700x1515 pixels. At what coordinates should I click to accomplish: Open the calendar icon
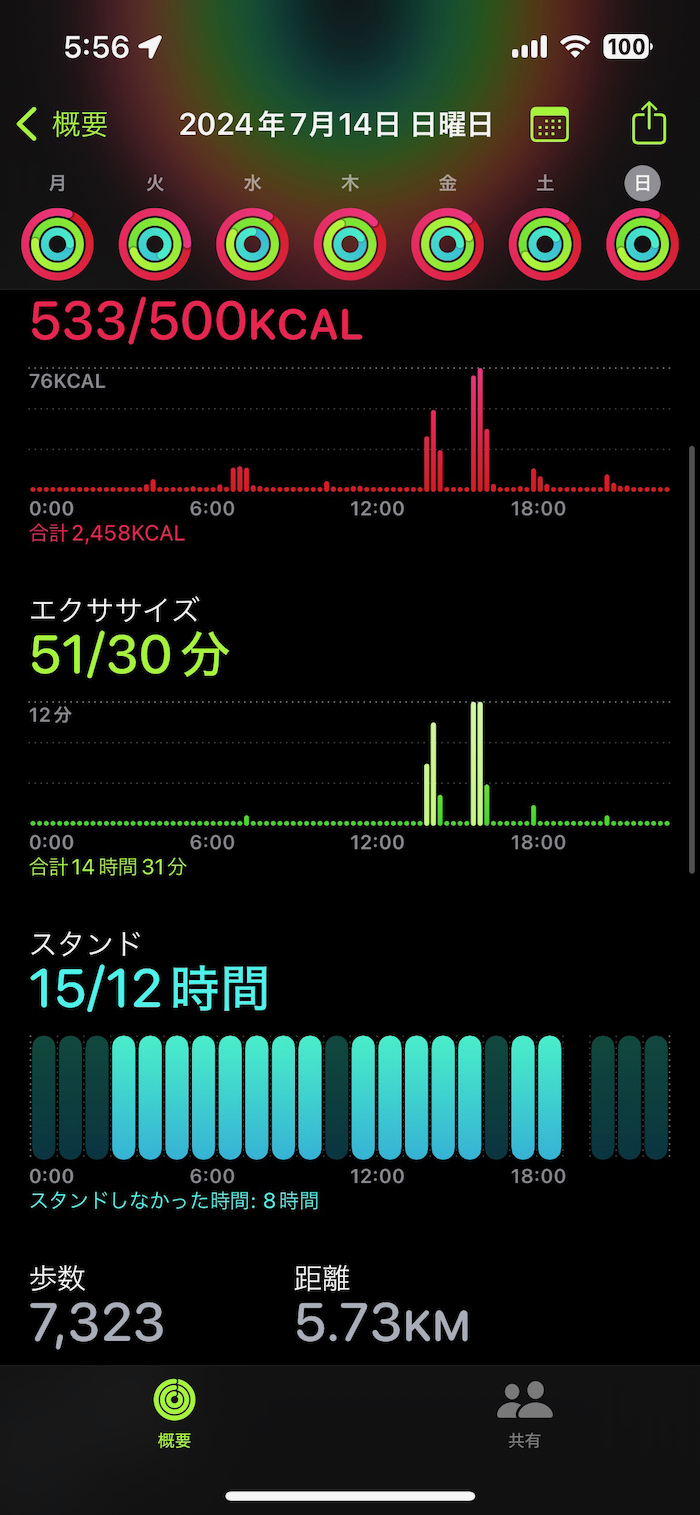(x=549, y=125)
